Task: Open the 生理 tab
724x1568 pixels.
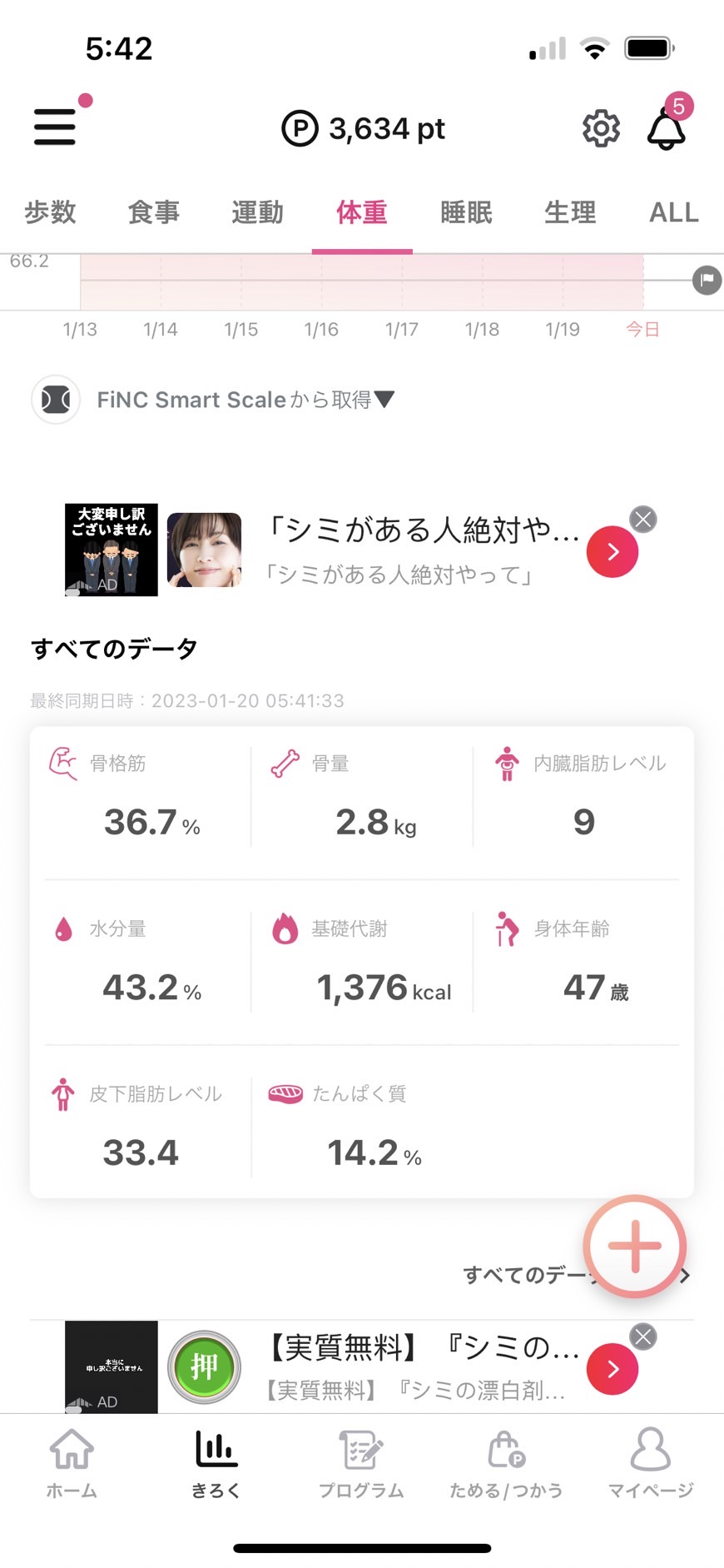Action: [570, 212]
